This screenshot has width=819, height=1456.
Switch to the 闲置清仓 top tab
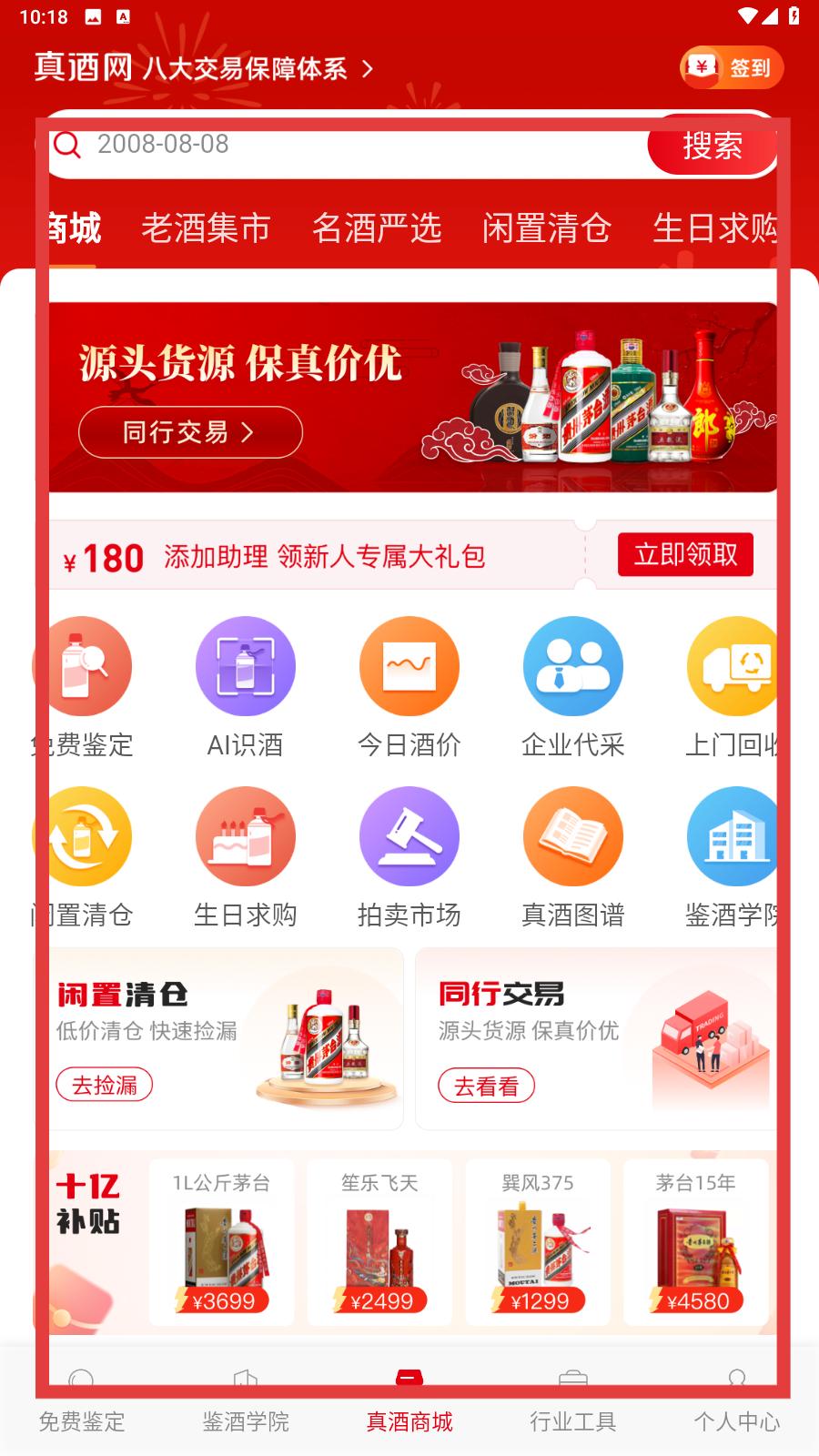pyautogui.click(x=546, y=227)
